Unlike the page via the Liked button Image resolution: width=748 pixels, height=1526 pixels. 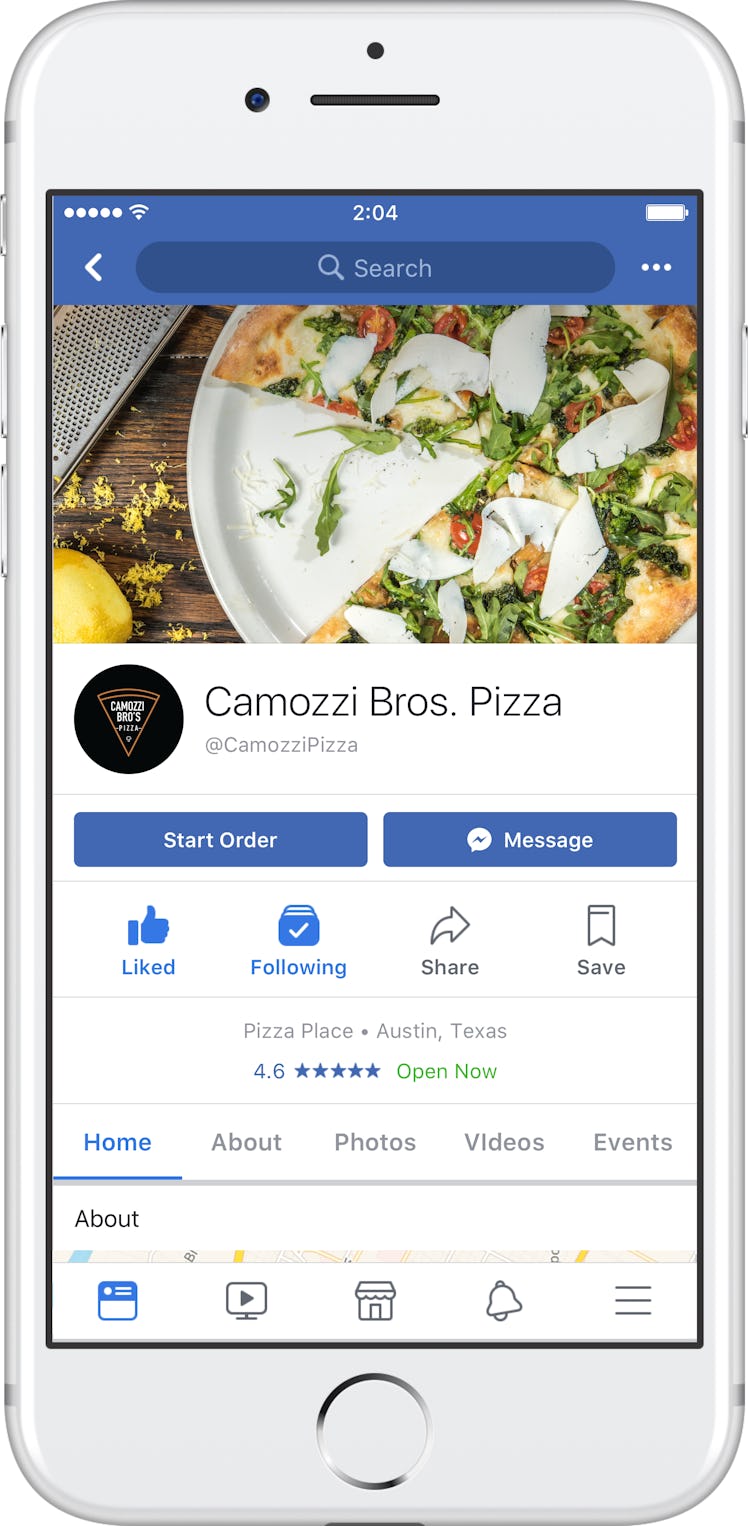148,941
